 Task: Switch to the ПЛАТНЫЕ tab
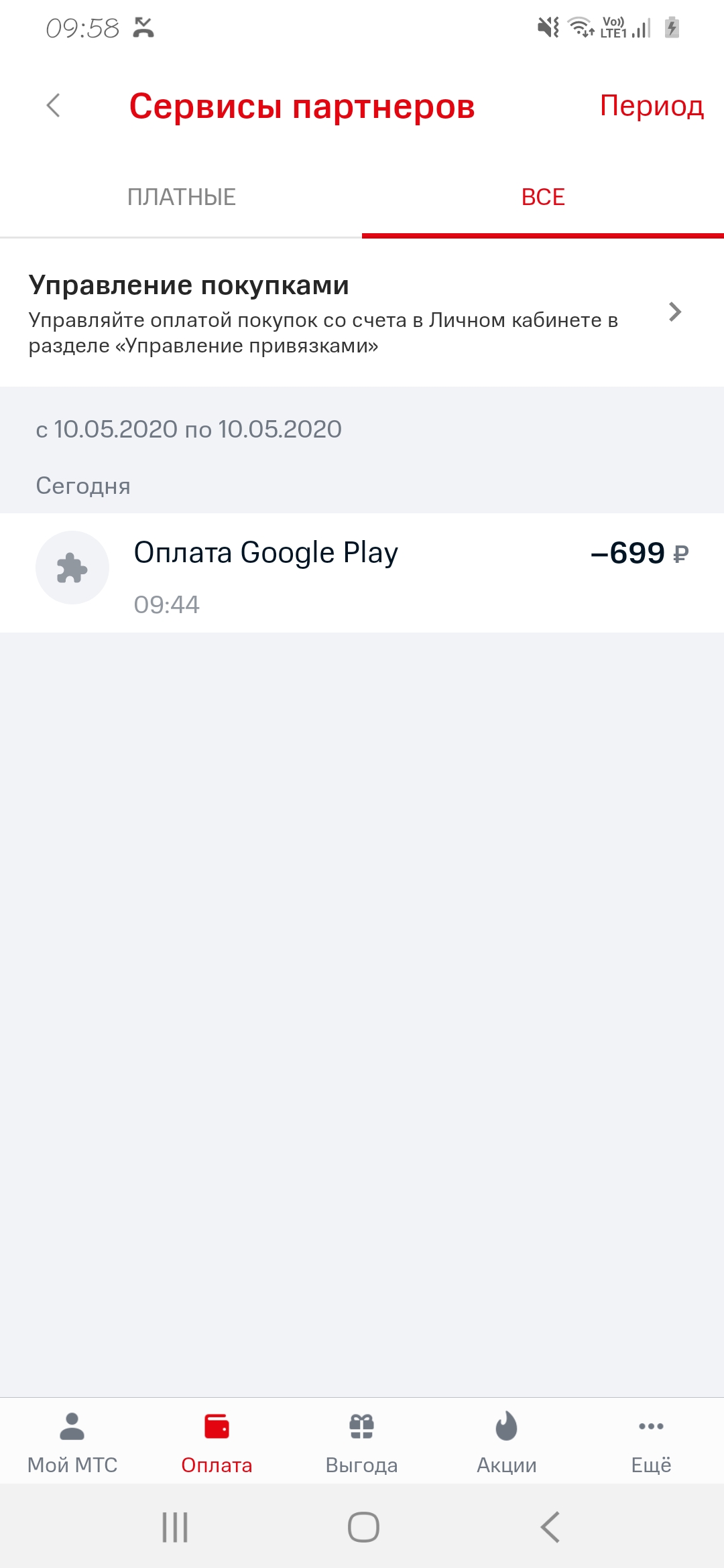[x=181, y=197]
